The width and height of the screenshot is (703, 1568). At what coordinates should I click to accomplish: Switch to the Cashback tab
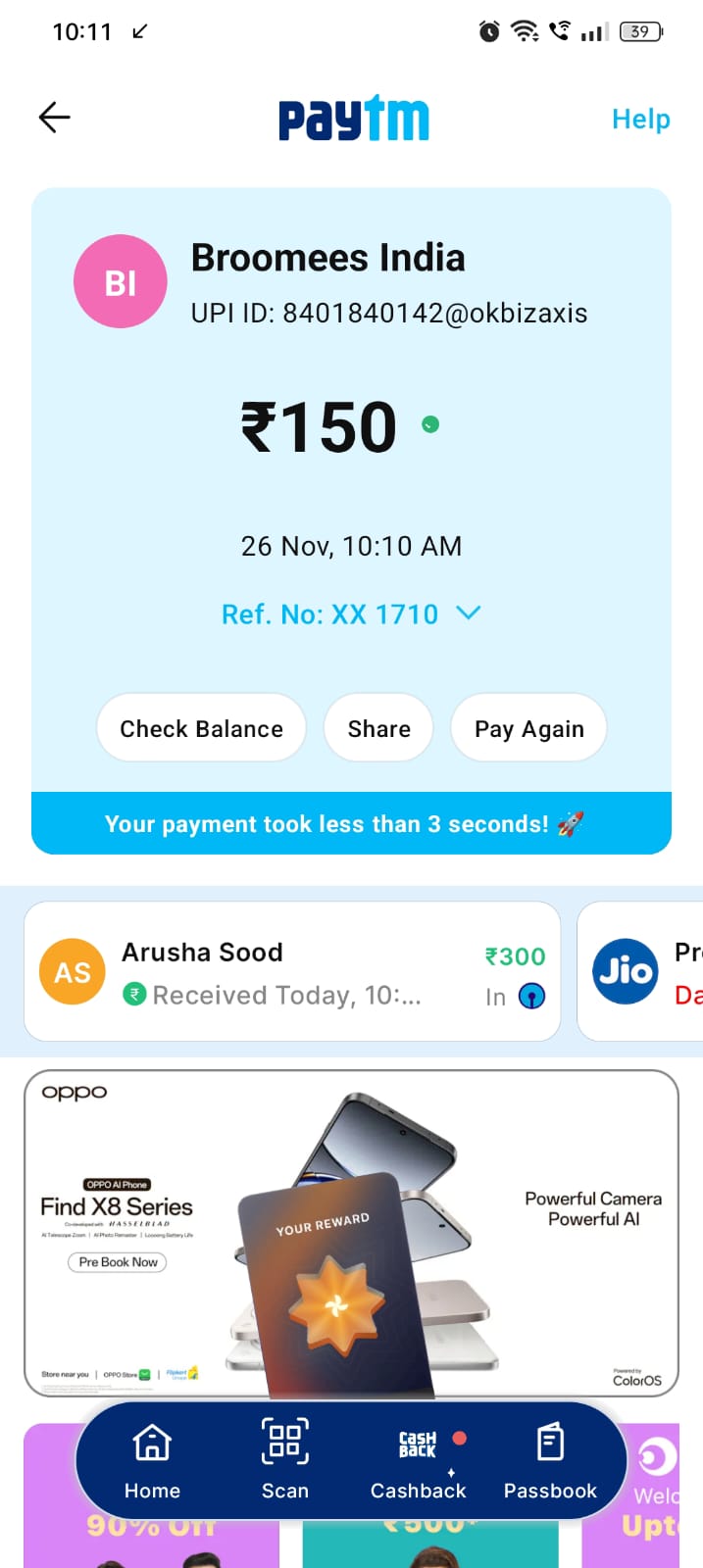coord(419,1461)
